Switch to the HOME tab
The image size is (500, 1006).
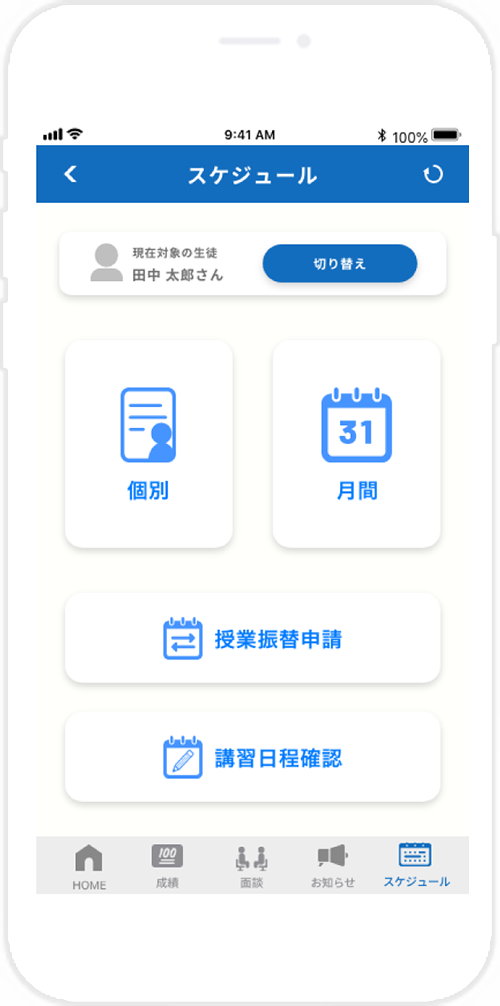[x=89, y=866]
